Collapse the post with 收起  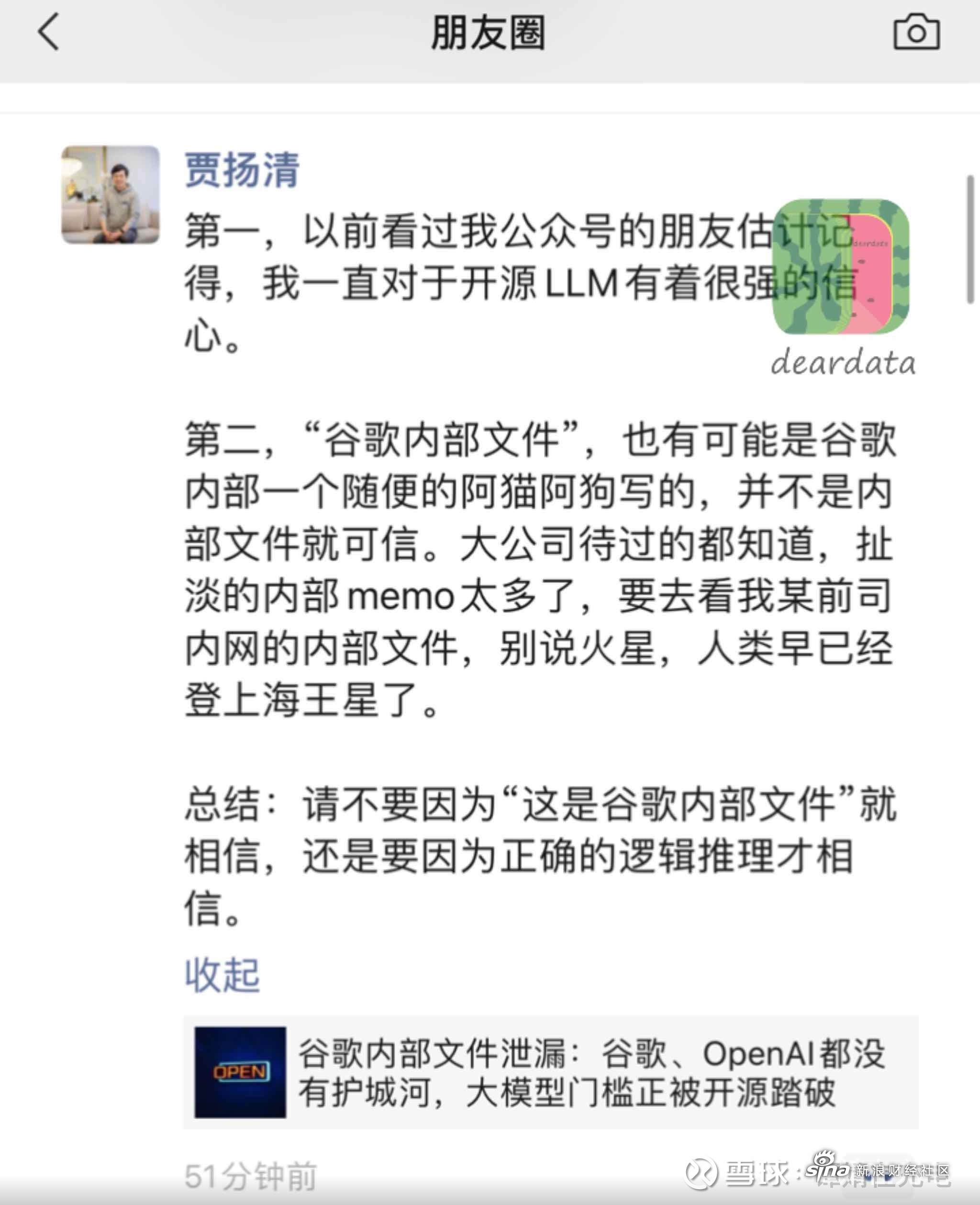[223, 975]
